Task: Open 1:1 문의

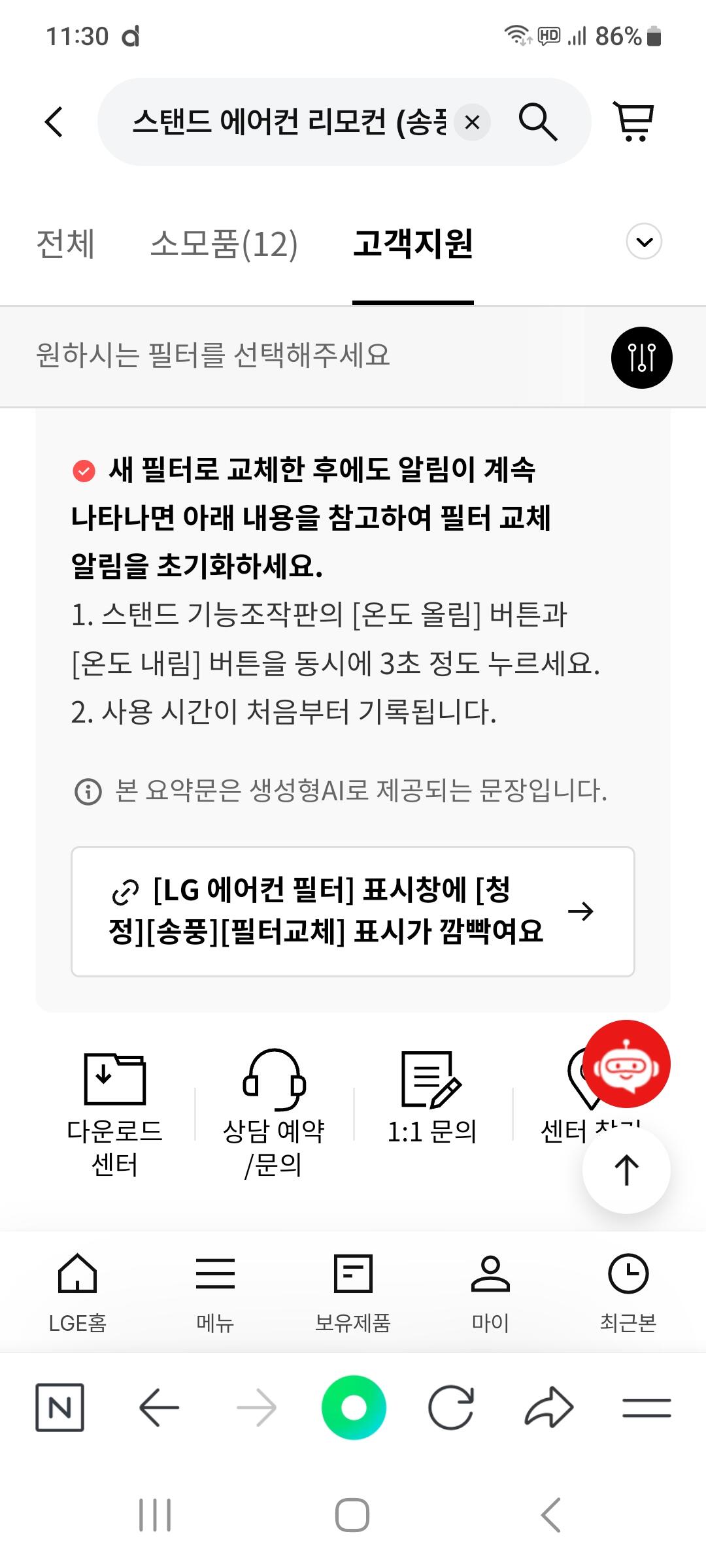Action: point(432,1098)
